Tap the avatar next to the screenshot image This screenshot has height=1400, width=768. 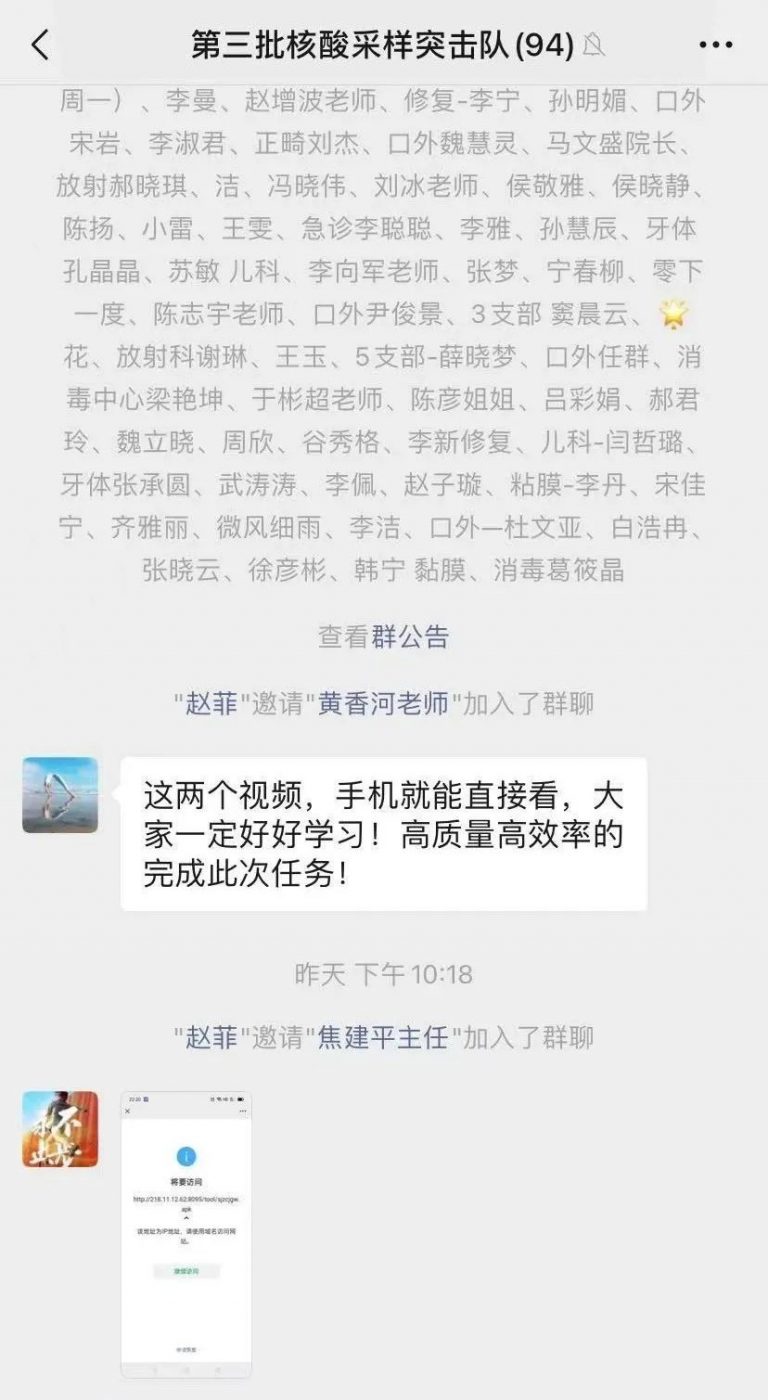60,1129
